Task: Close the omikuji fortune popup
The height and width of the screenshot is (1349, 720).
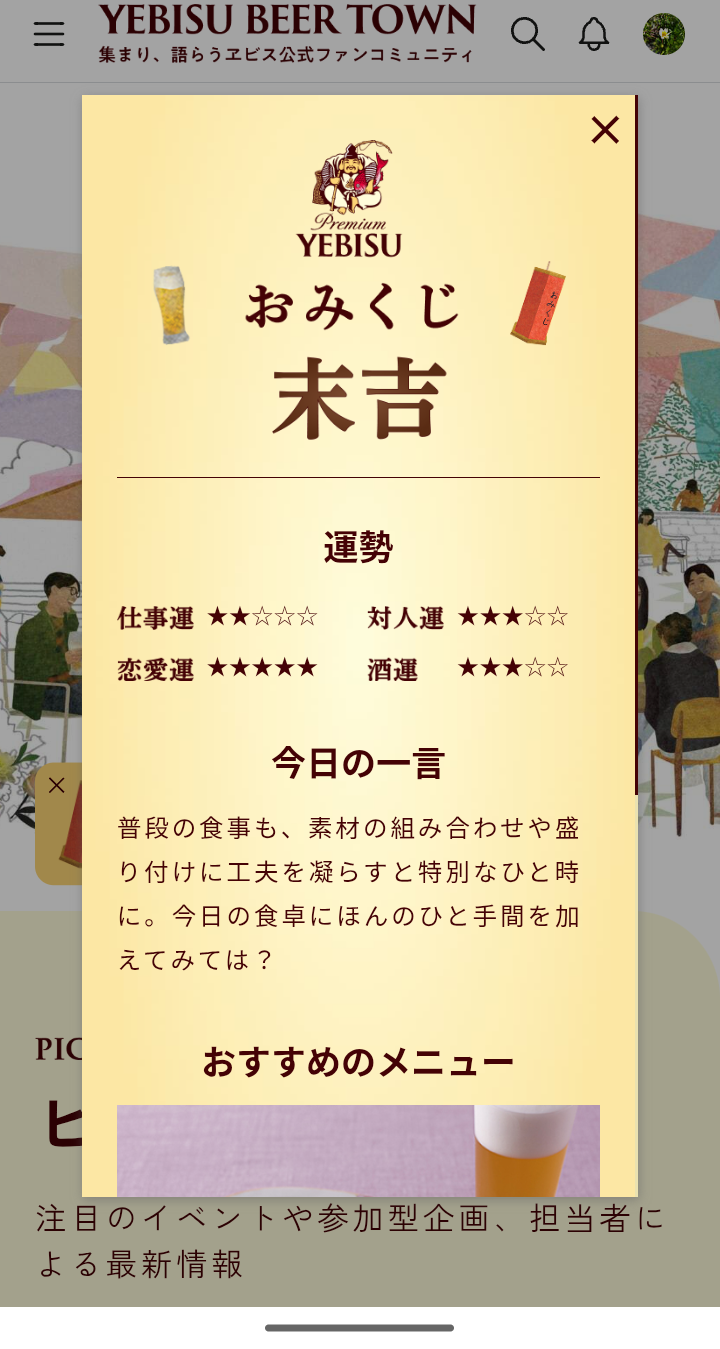Action: (x=605, y=130)
